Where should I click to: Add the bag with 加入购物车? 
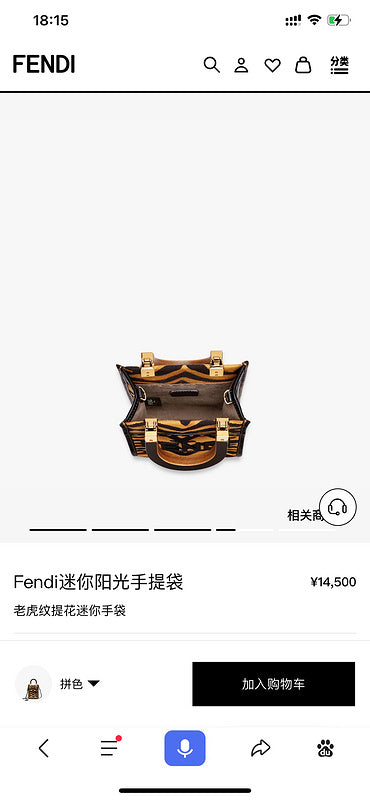[274, 684]
